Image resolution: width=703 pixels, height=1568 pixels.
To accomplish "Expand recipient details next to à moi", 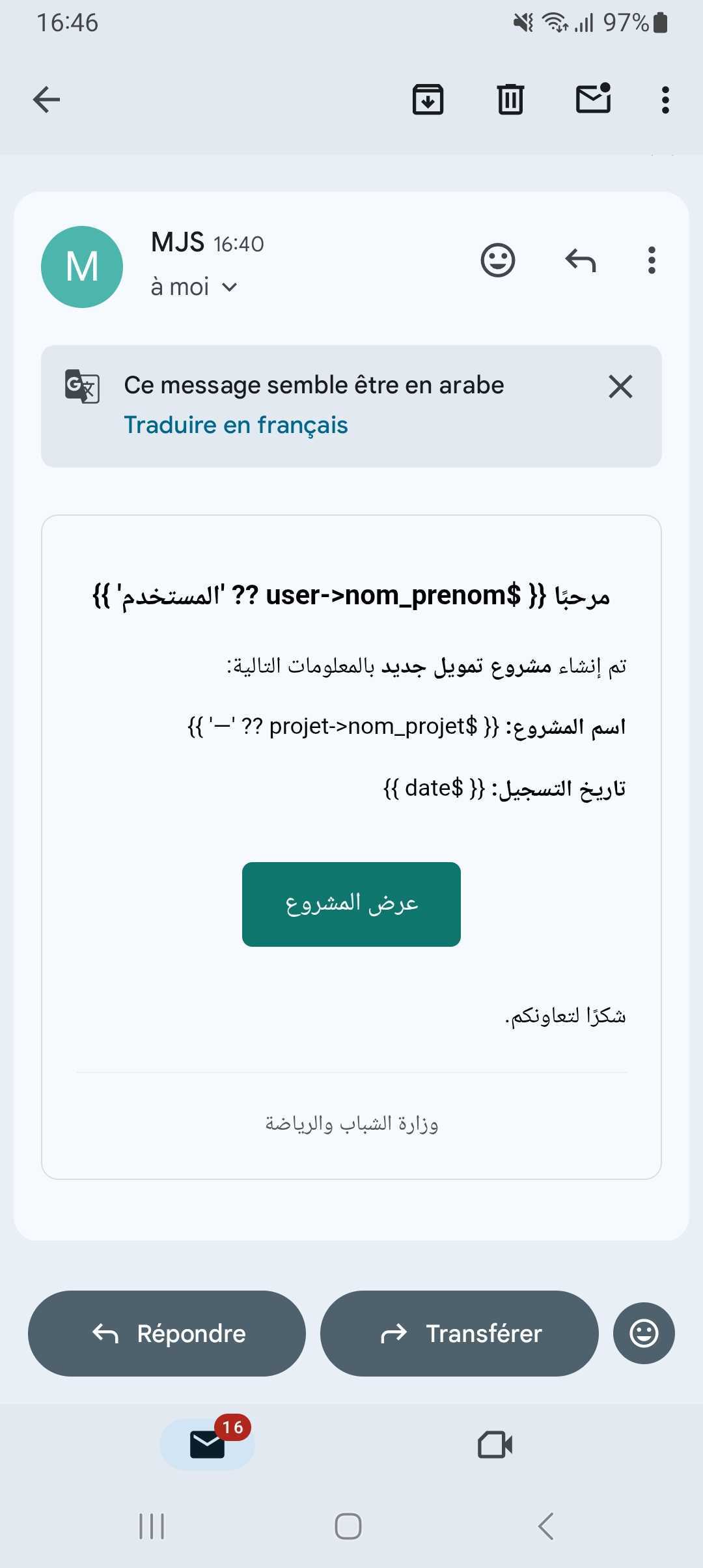I will coord(230,287).
